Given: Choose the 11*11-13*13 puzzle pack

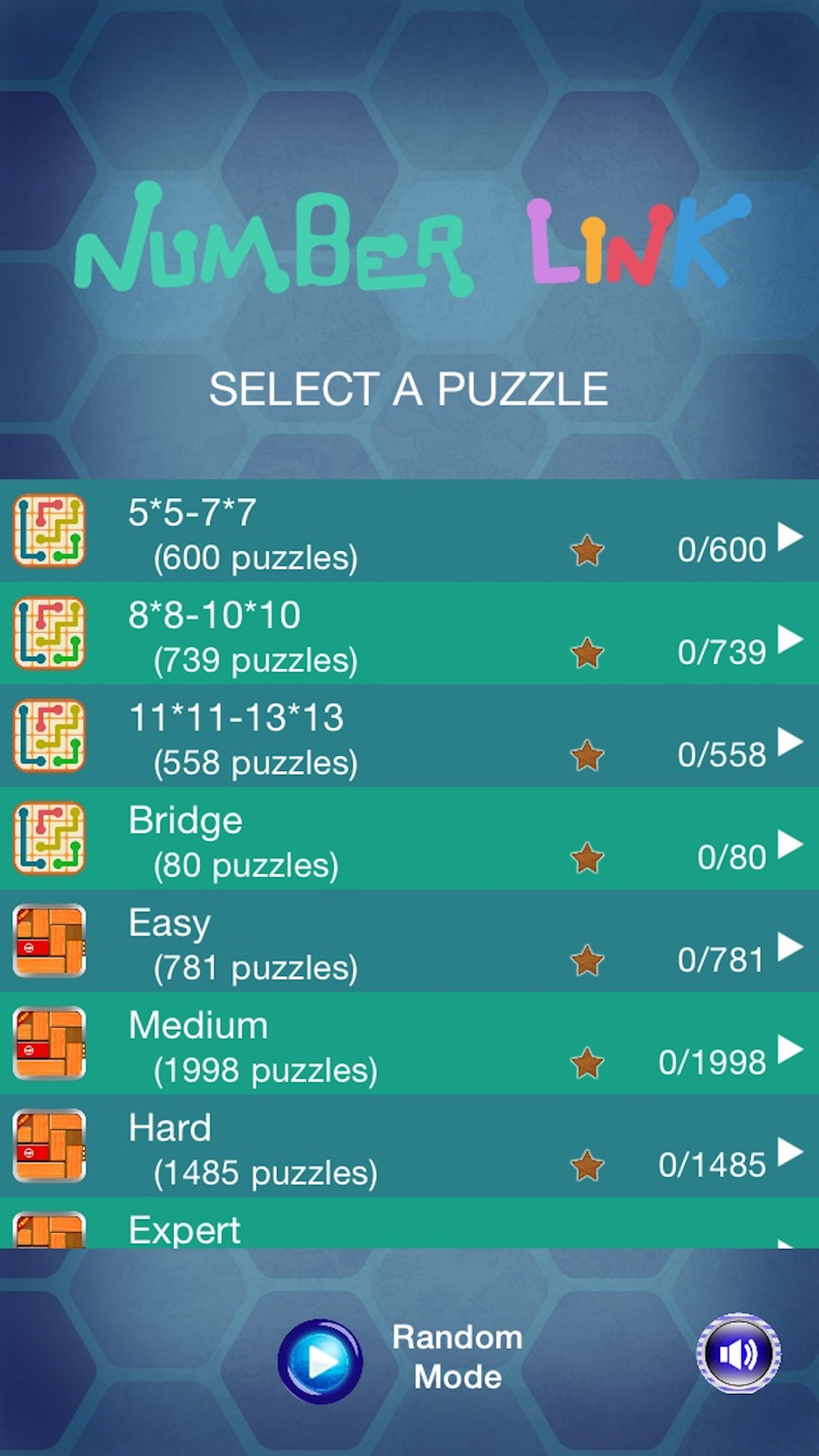Looking at the screenshot, I should 409,736.
